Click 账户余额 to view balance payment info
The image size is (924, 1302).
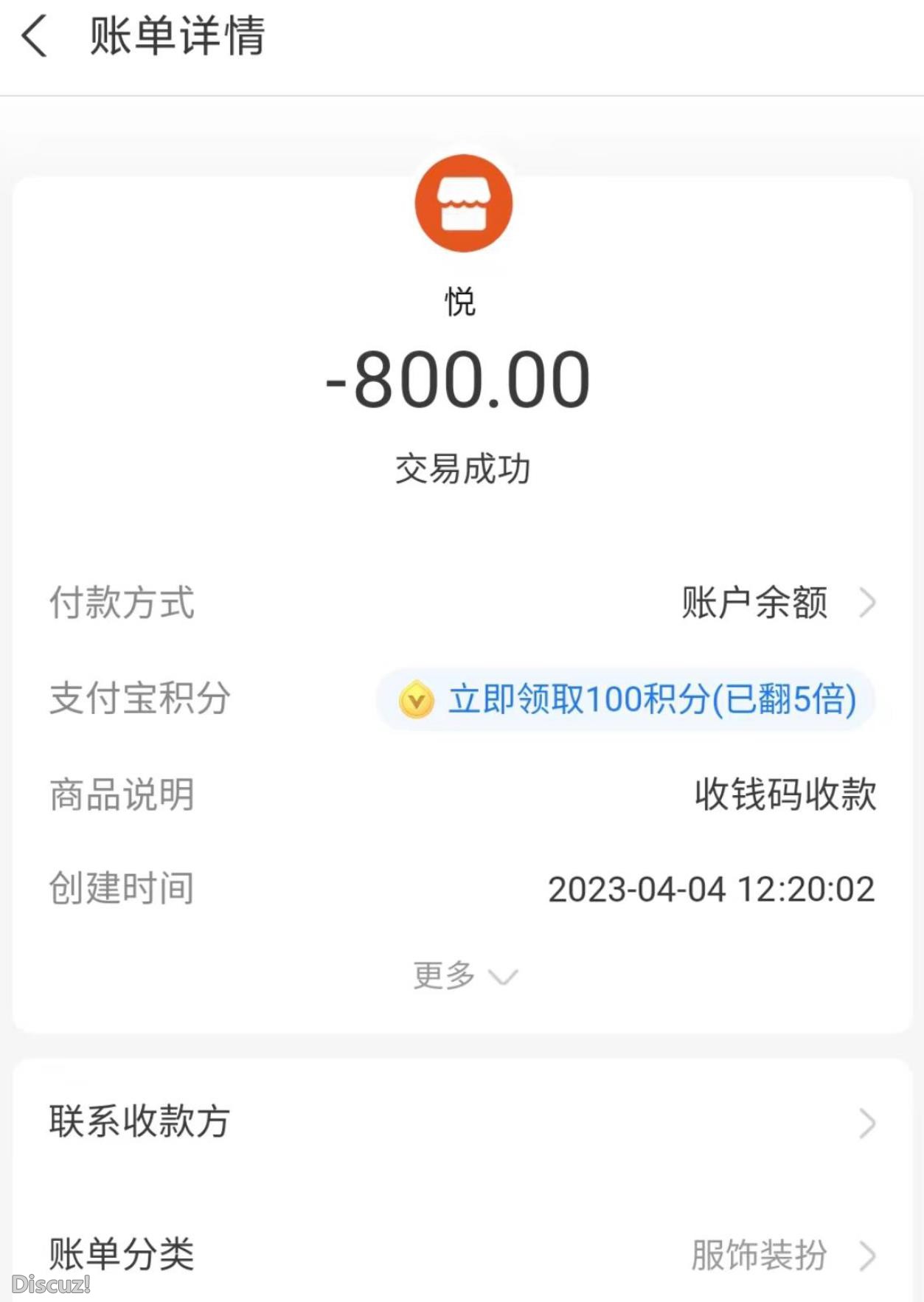(754, 603)
